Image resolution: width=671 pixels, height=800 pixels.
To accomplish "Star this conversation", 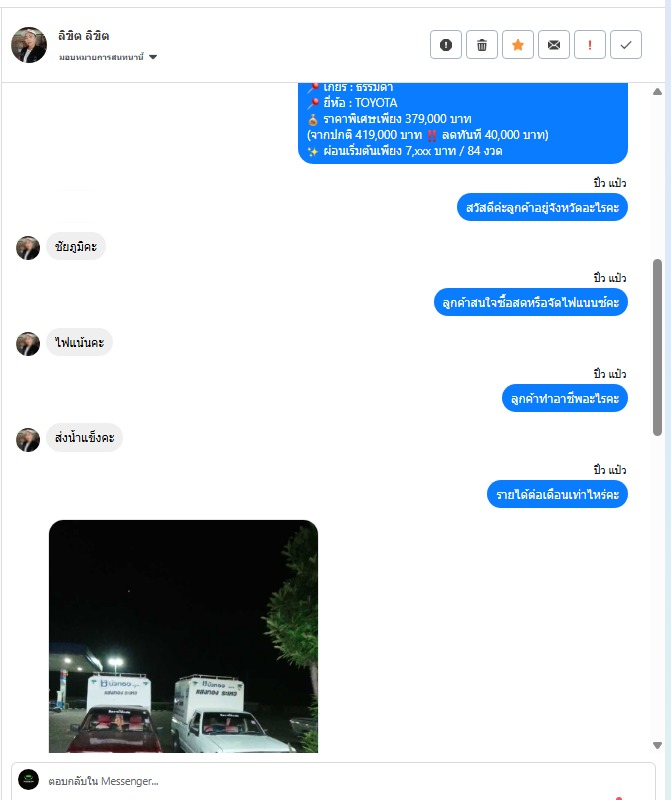I will pos(518,45).
